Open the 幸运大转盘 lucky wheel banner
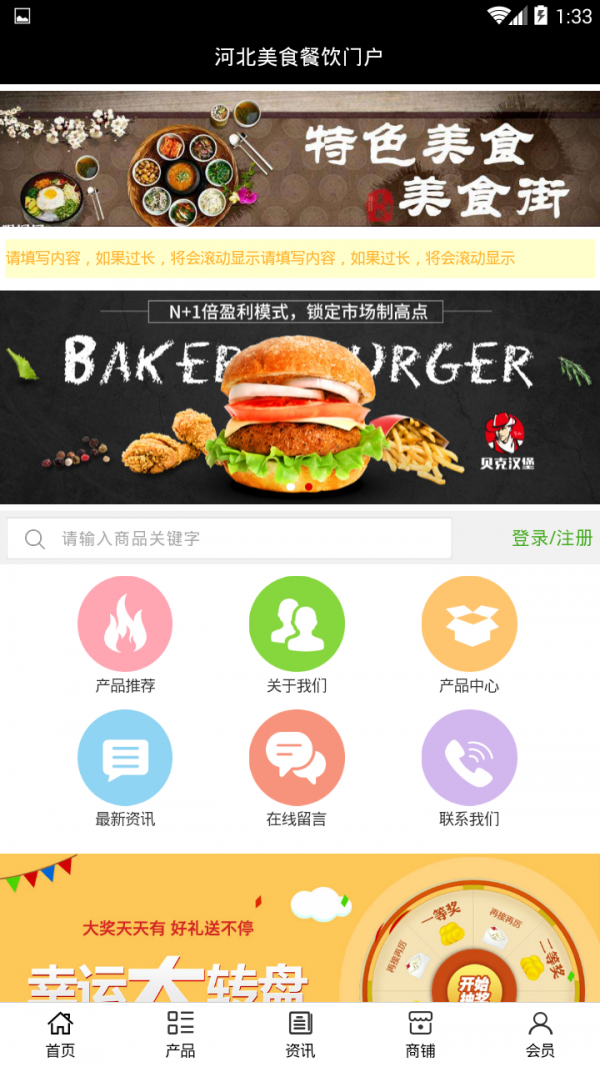 pos(300,928)
